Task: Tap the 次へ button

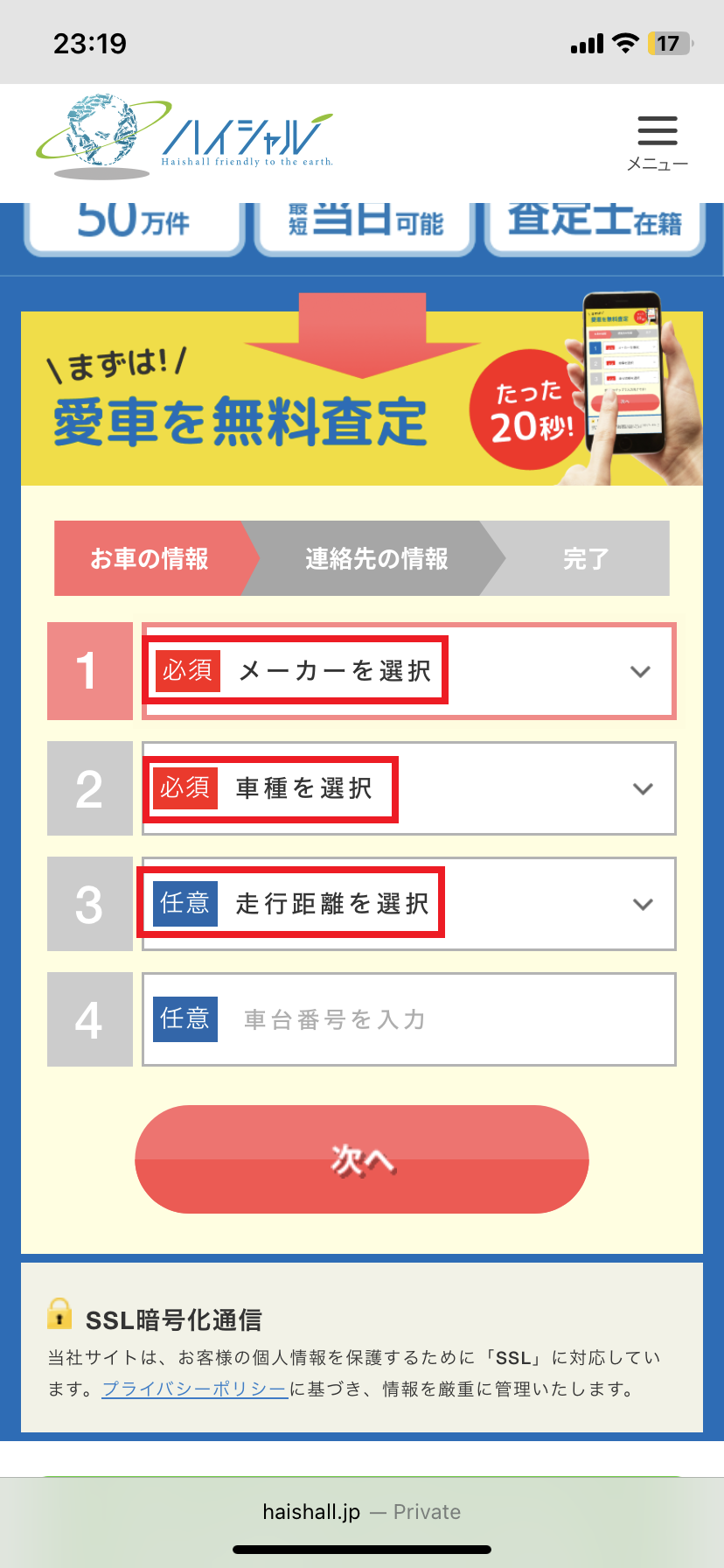Action: tap(361, 1158)
